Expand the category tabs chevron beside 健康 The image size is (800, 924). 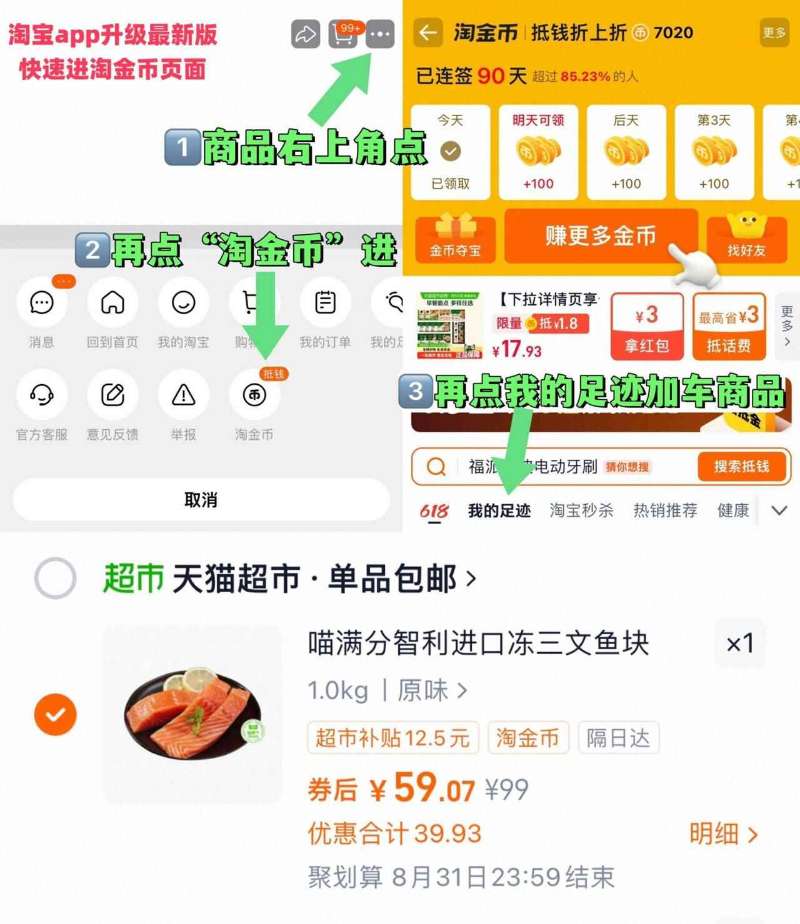pos(779,508)
